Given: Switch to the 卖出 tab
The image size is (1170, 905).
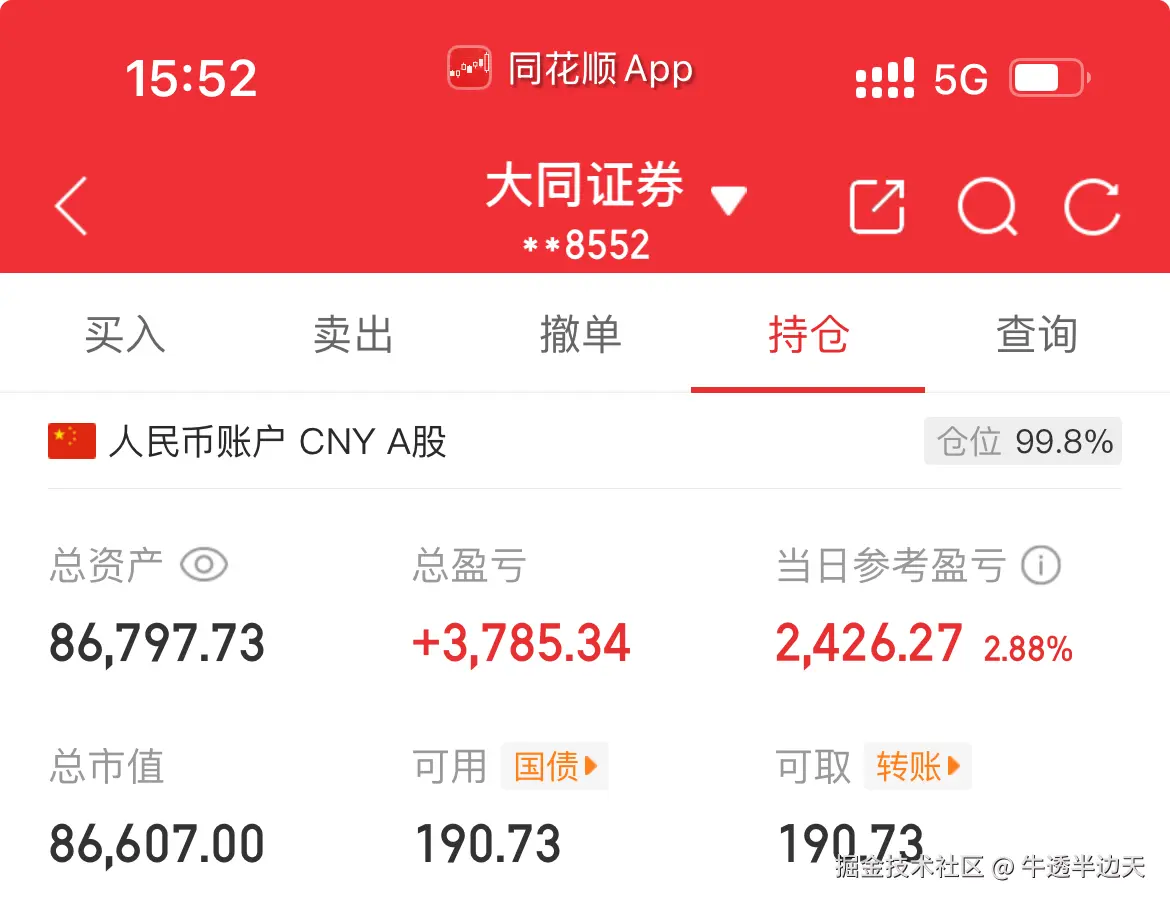Looking at the screenshot, I should (x=353, y=335).
